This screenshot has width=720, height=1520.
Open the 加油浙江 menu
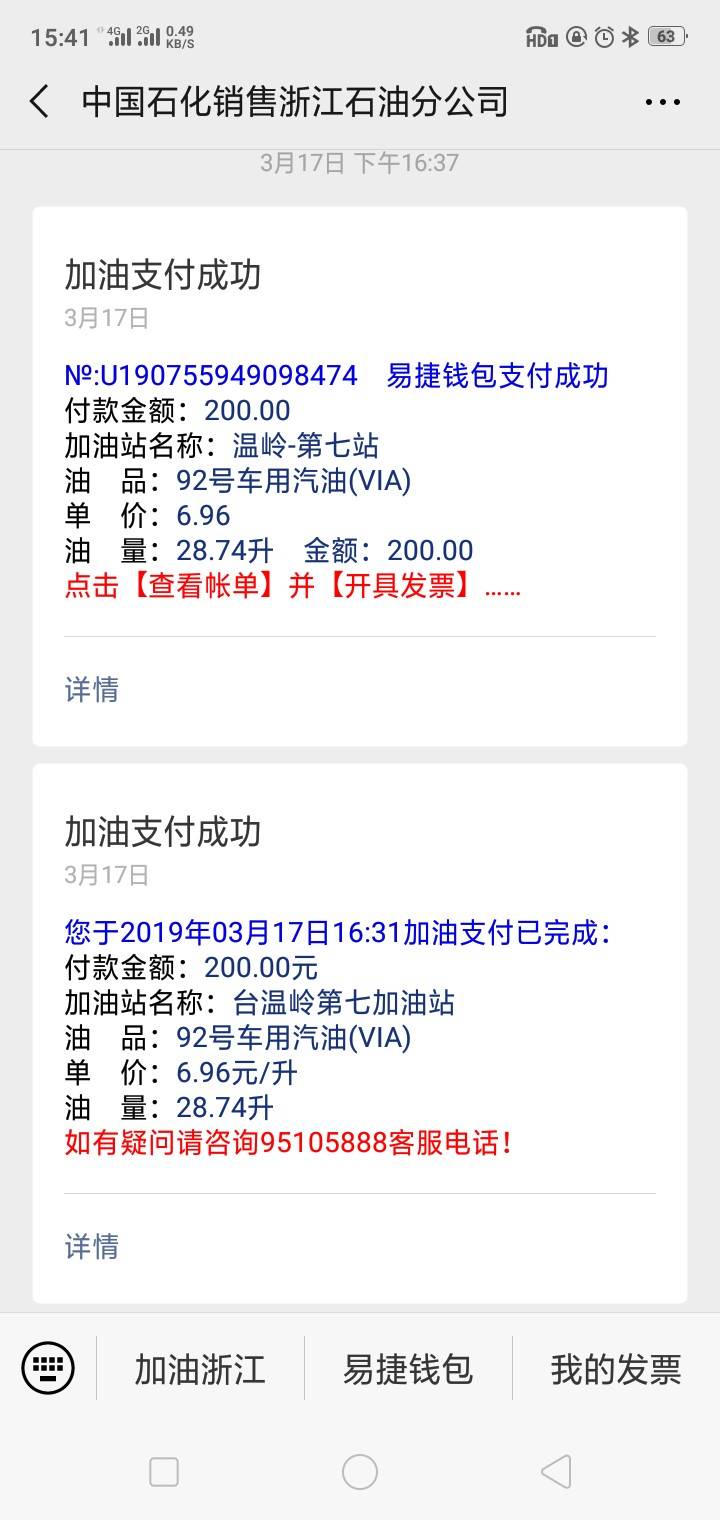200,1369
